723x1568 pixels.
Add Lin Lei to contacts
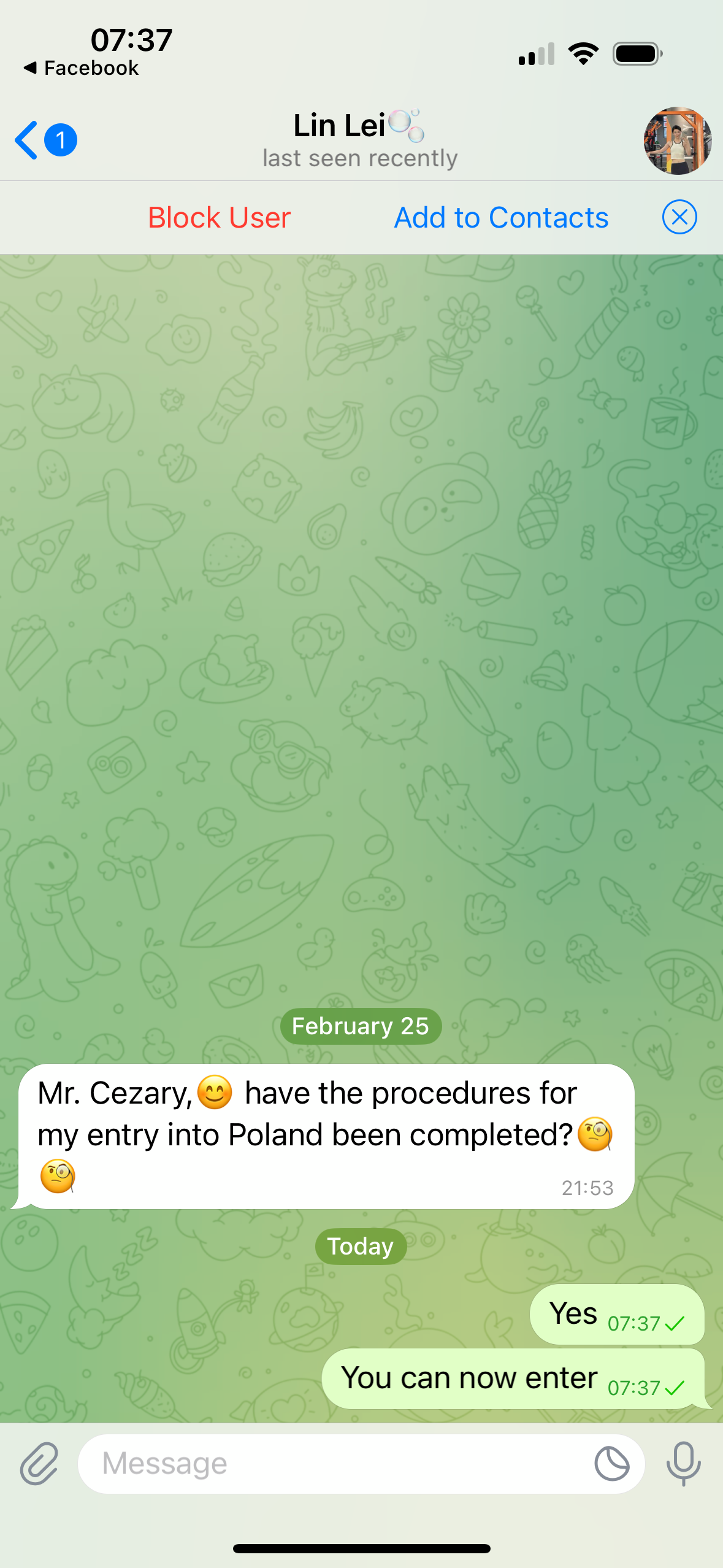[x=500, y=218]
